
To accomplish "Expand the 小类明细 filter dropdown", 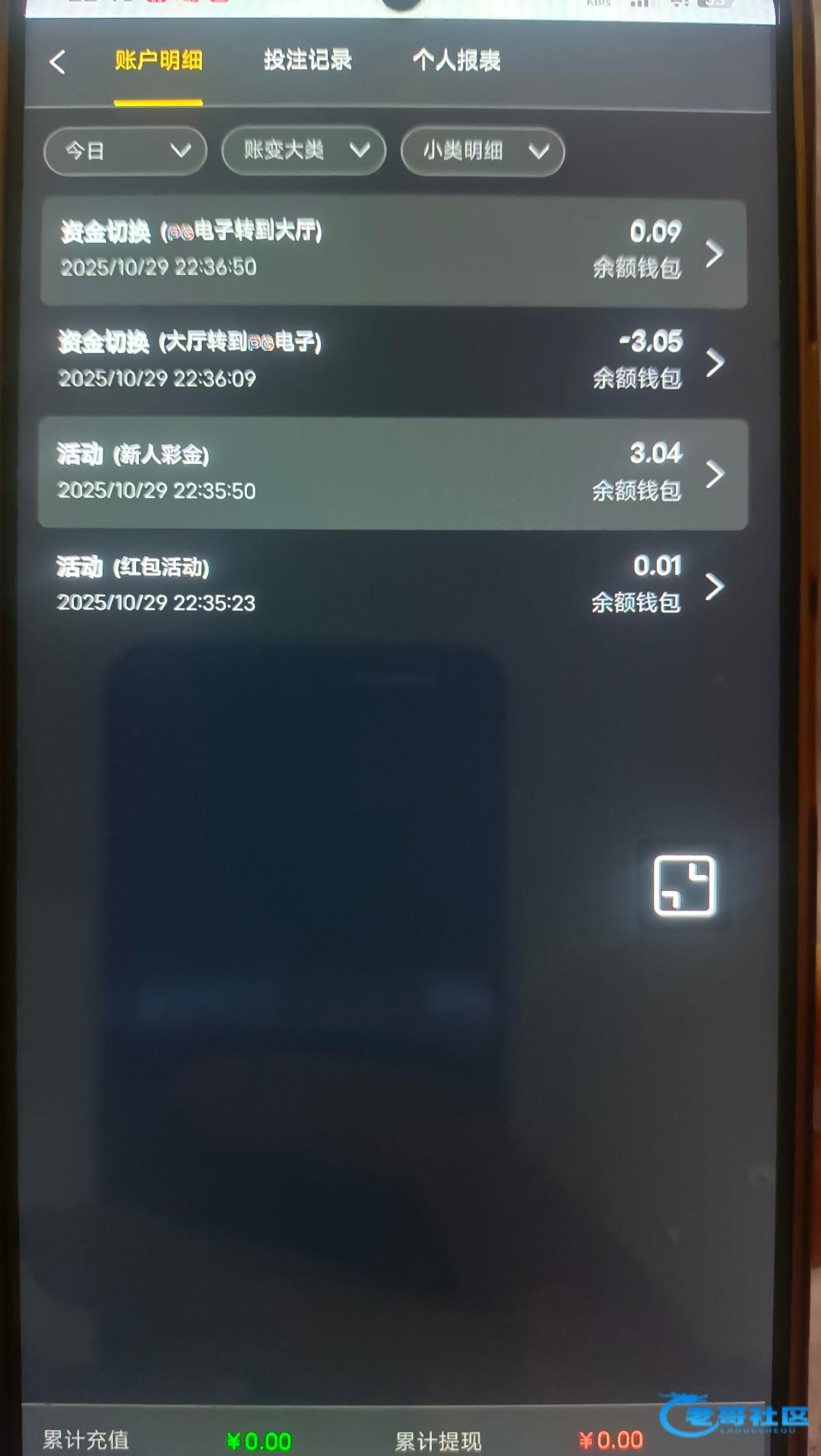I will 482,151.
